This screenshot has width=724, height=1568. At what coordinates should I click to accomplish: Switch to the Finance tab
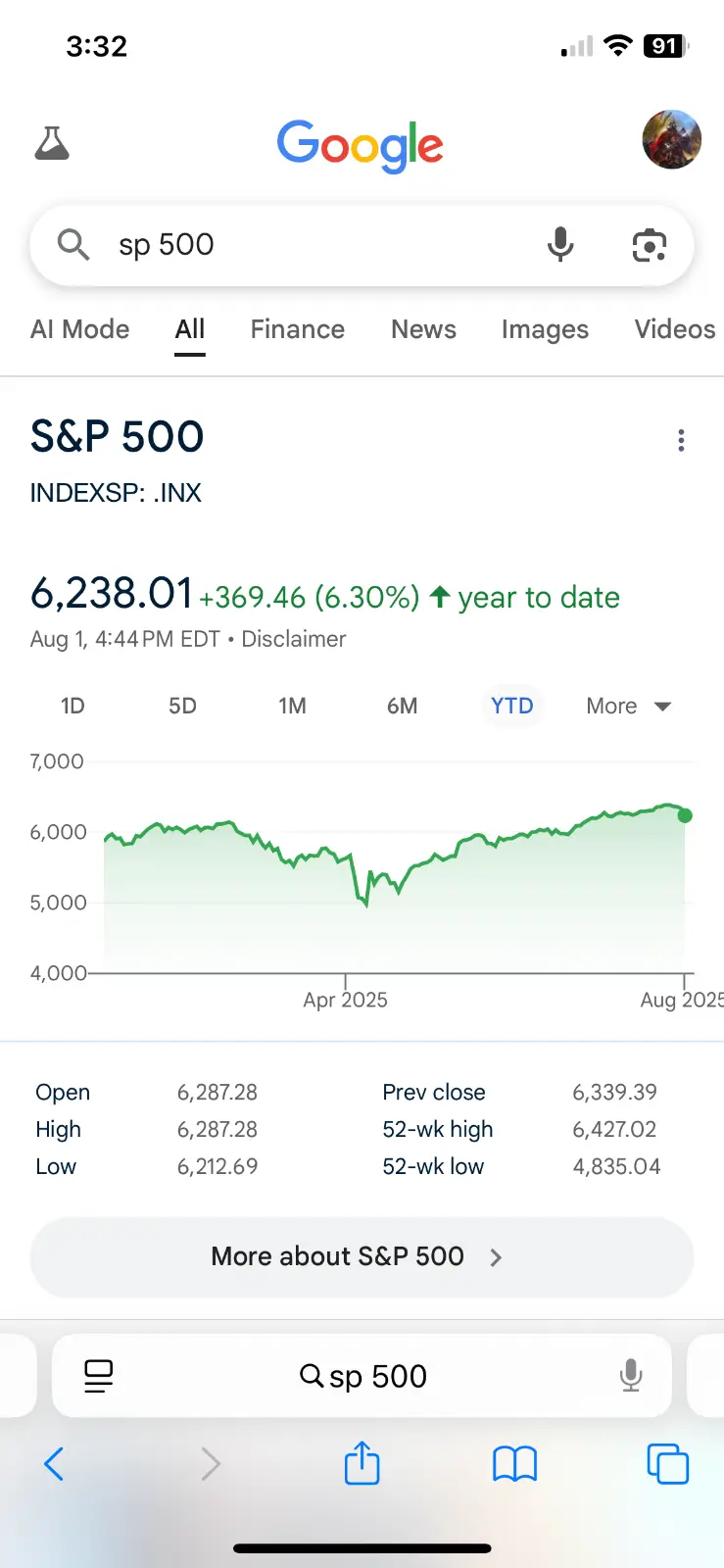click(x=297, y=329)
